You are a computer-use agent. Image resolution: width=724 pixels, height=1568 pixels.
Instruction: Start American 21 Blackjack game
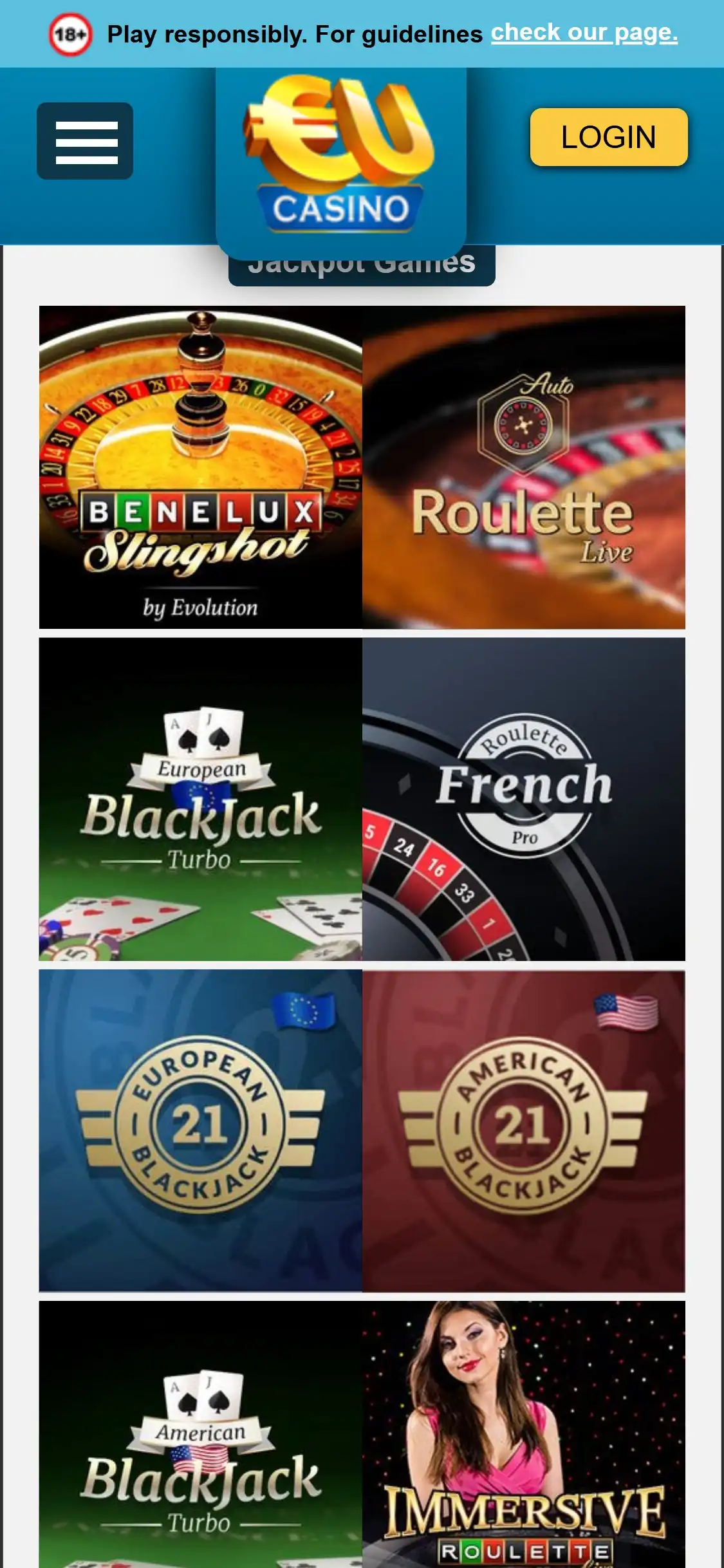[523, 1130]
